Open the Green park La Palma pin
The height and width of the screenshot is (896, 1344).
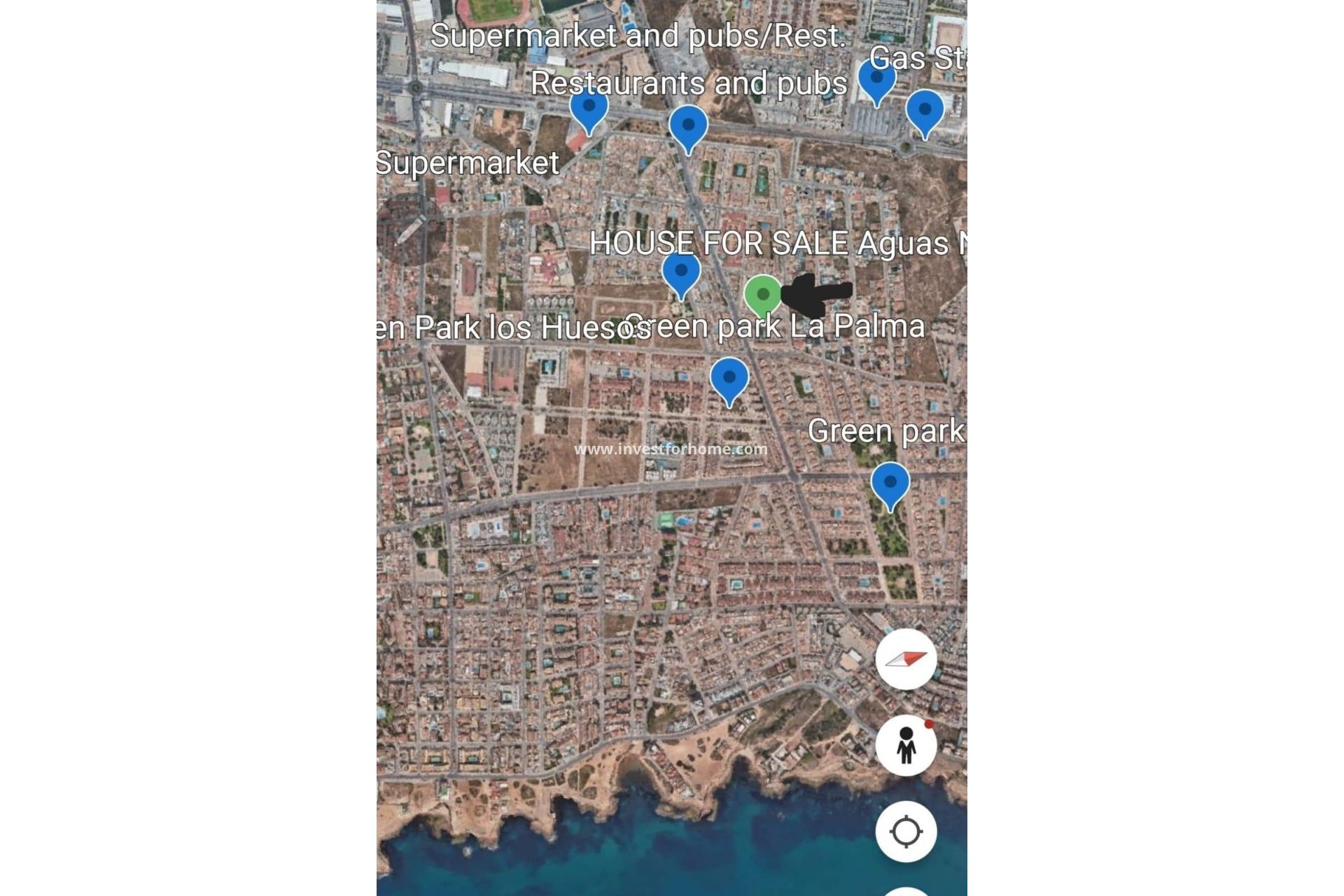729,378
